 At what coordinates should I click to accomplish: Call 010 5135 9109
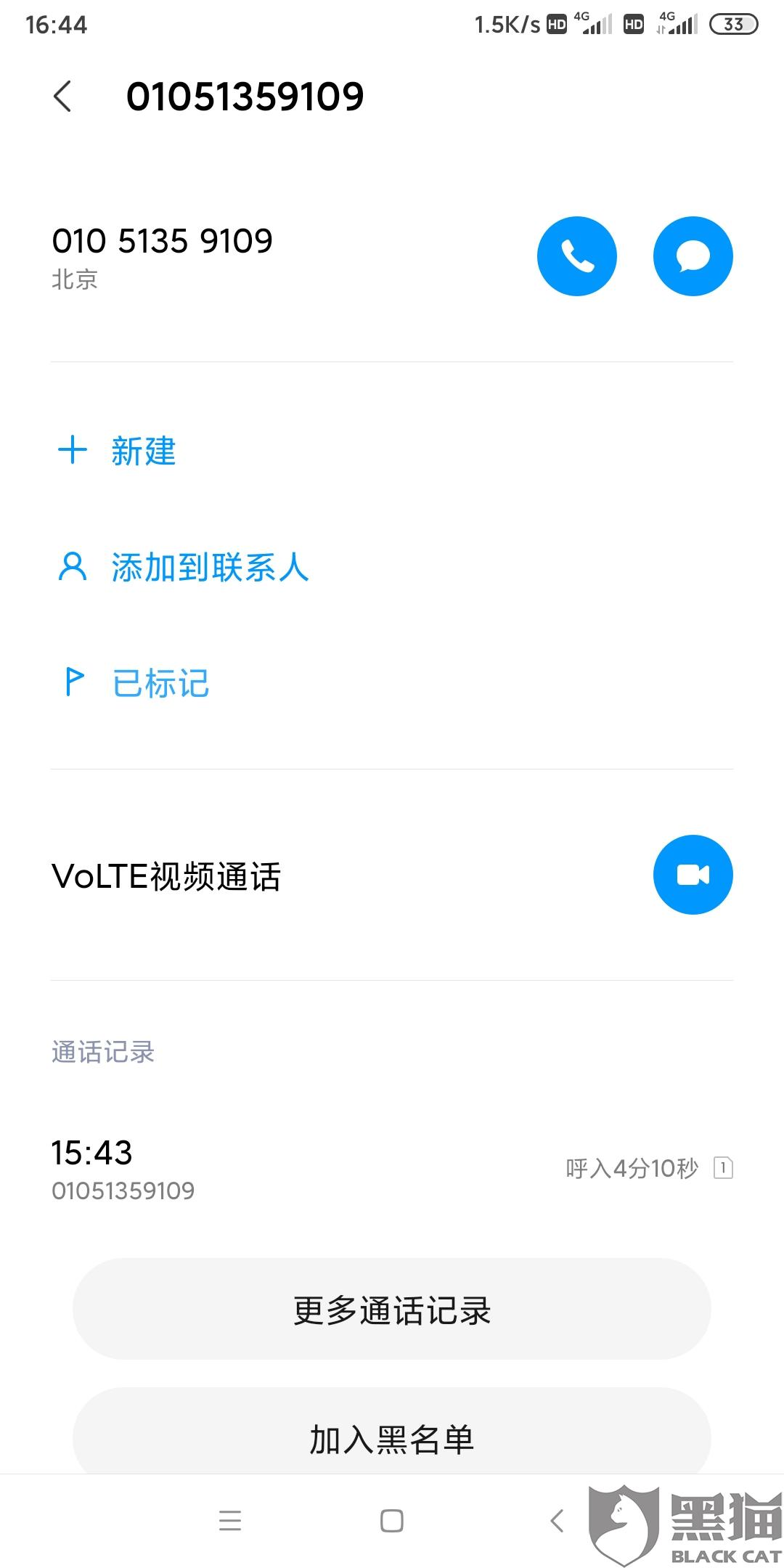tap(576, 256)
